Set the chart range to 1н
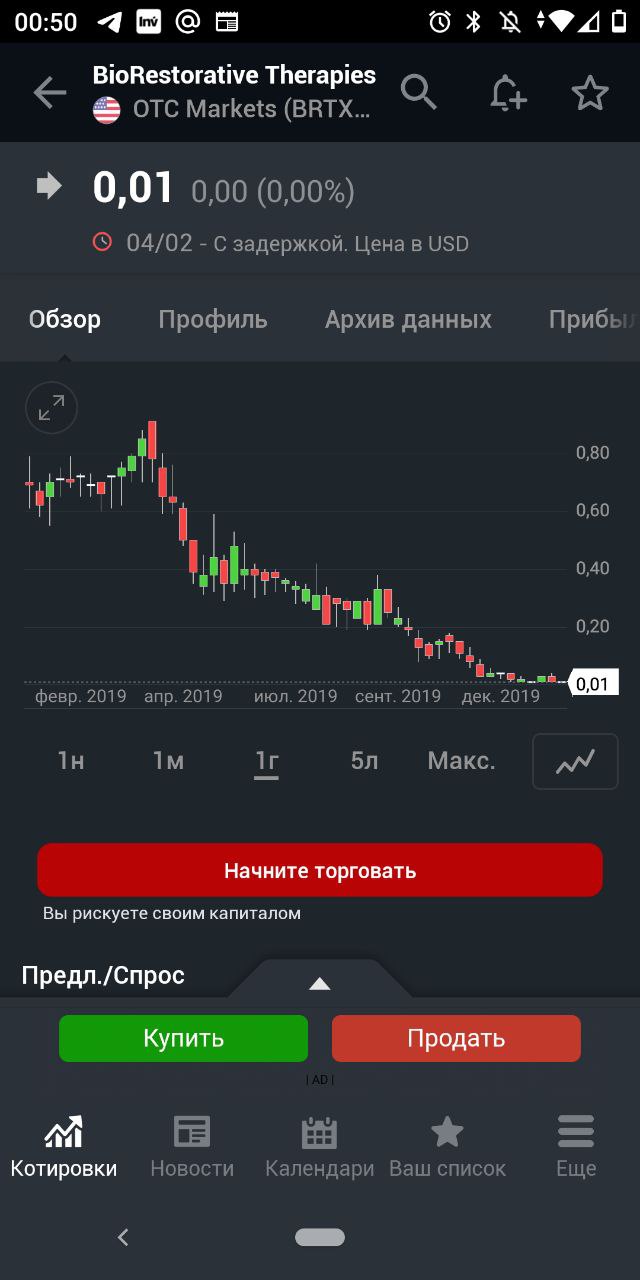 (x=70, y=761)
